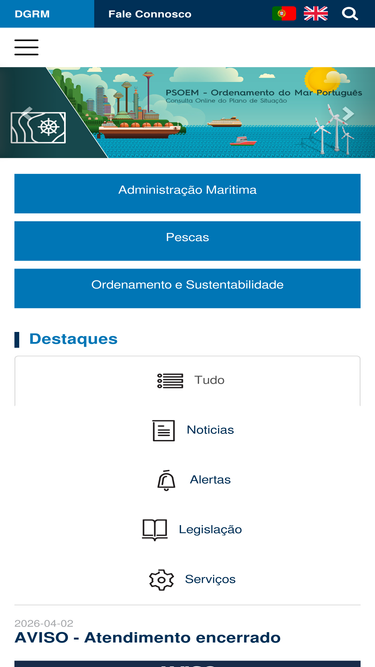Select the Tudo filter
375x667 pixels.
pyautogui.click(x=188, y=380)
